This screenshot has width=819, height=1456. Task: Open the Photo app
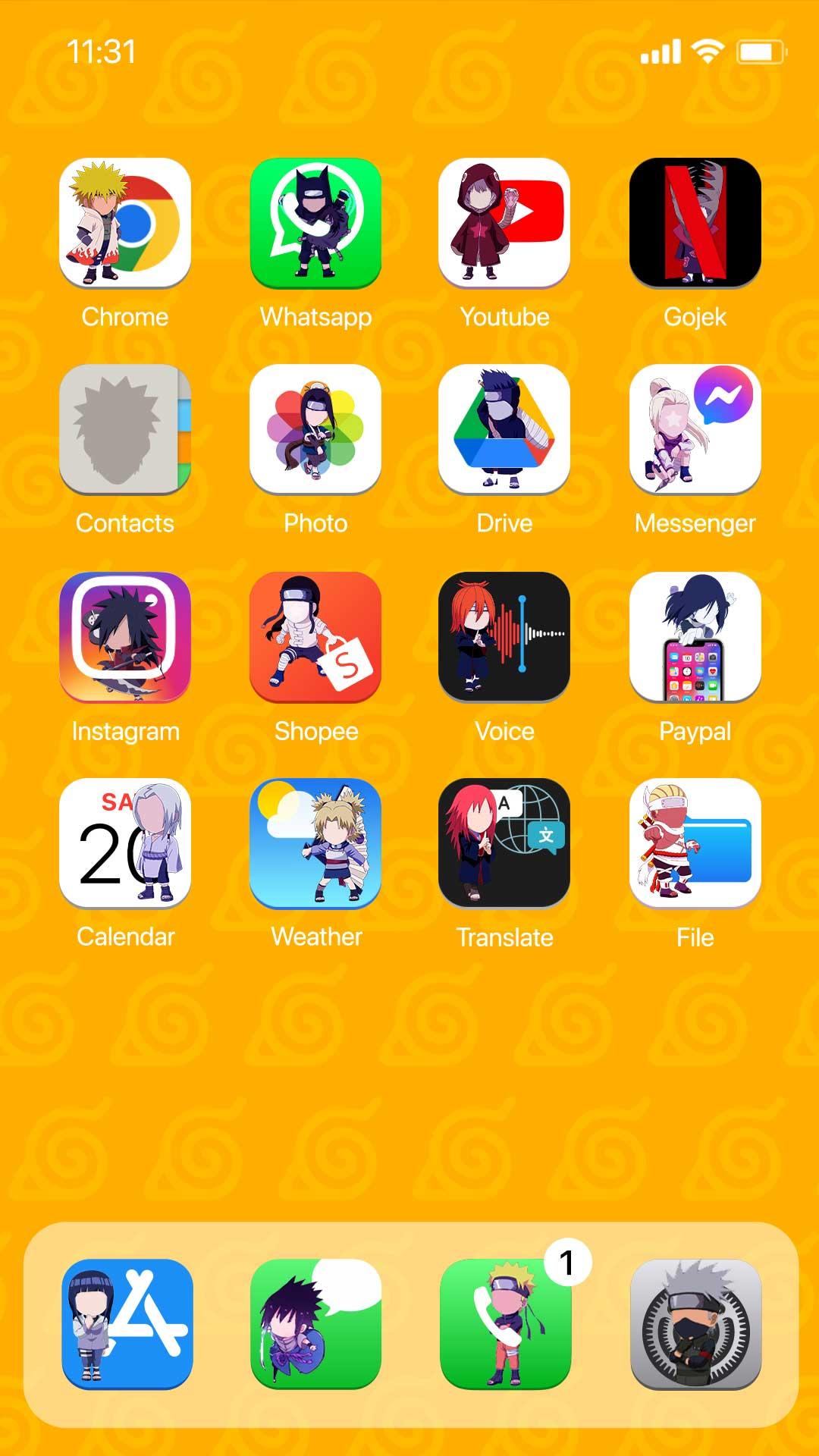pos(315,429)
